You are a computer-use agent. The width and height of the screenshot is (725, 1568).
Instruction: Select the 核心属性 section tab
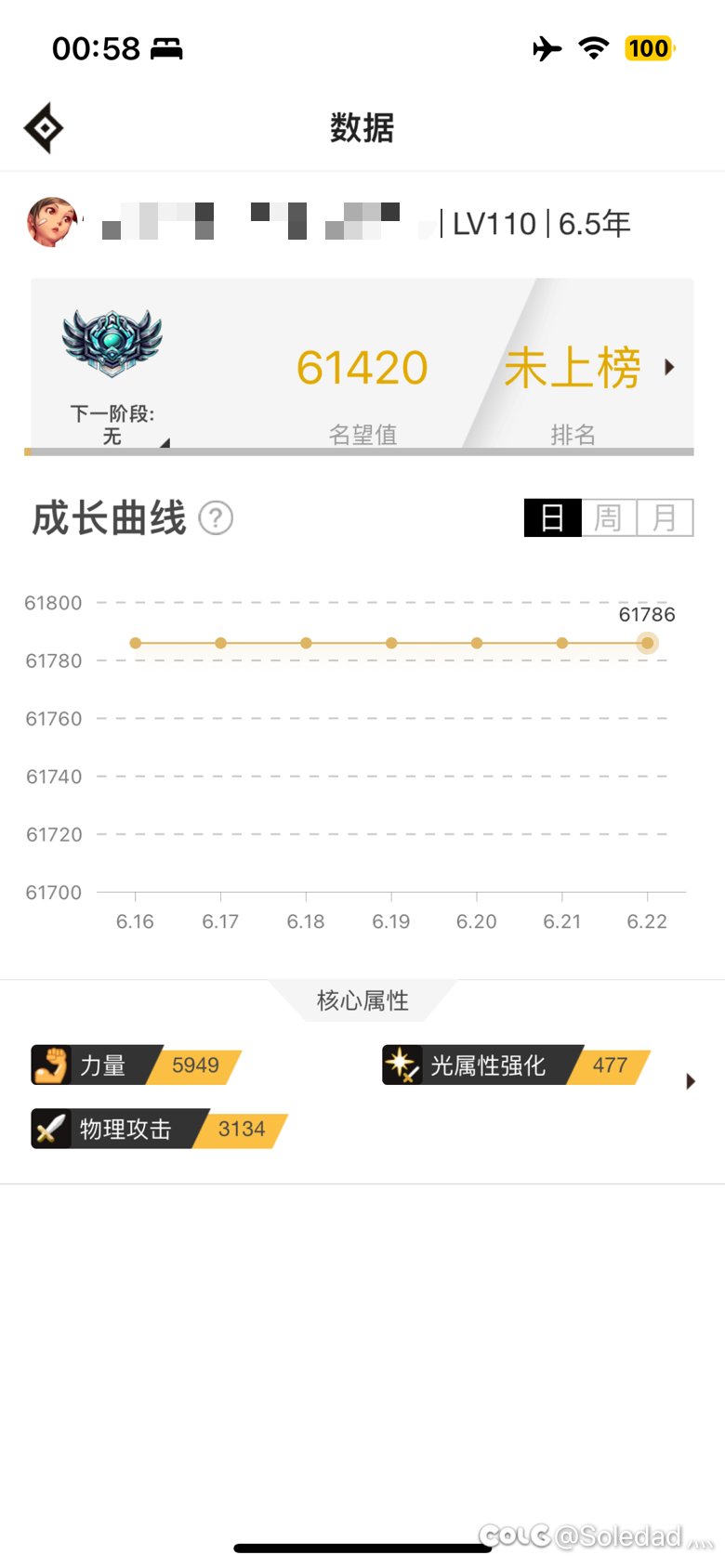[362, 1000]
